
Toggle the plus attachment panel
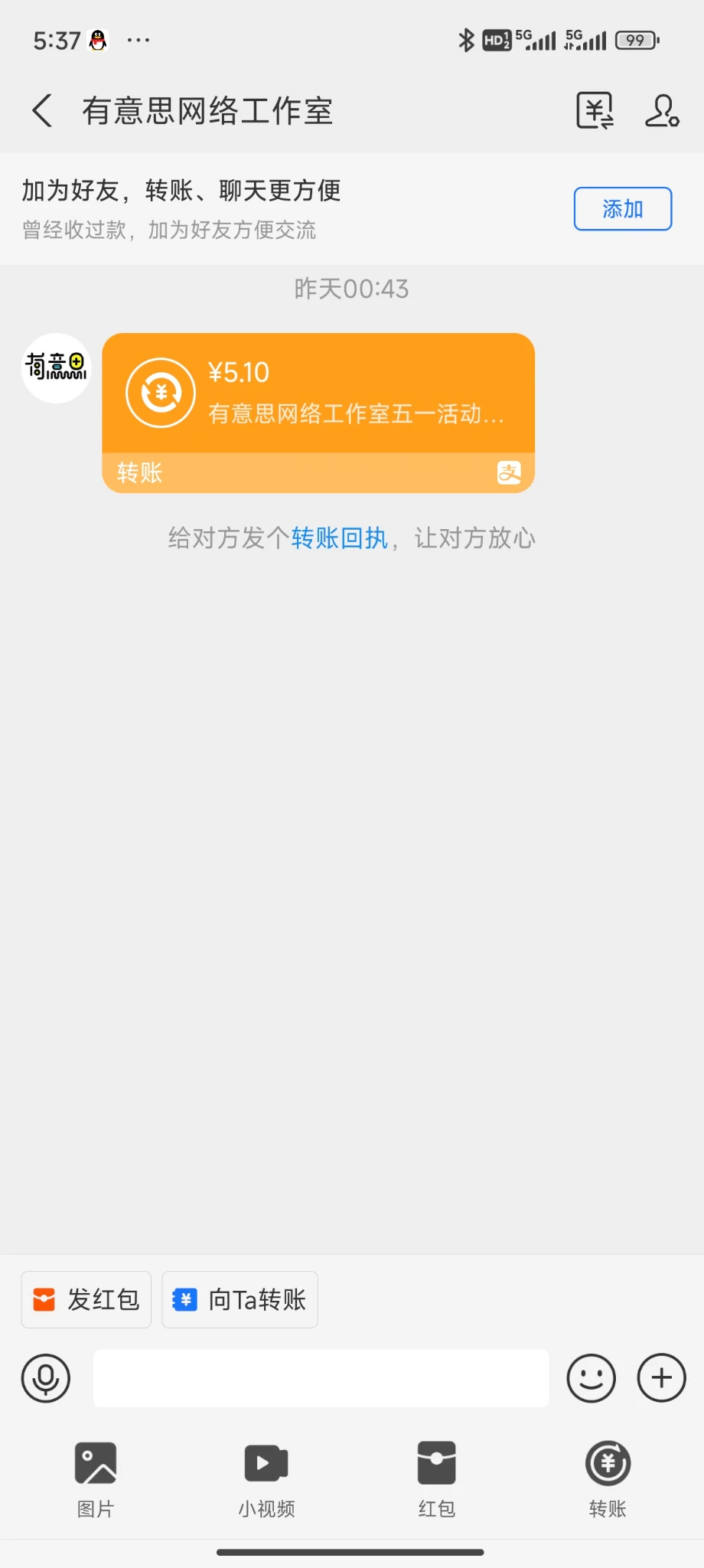[661, 1378]
